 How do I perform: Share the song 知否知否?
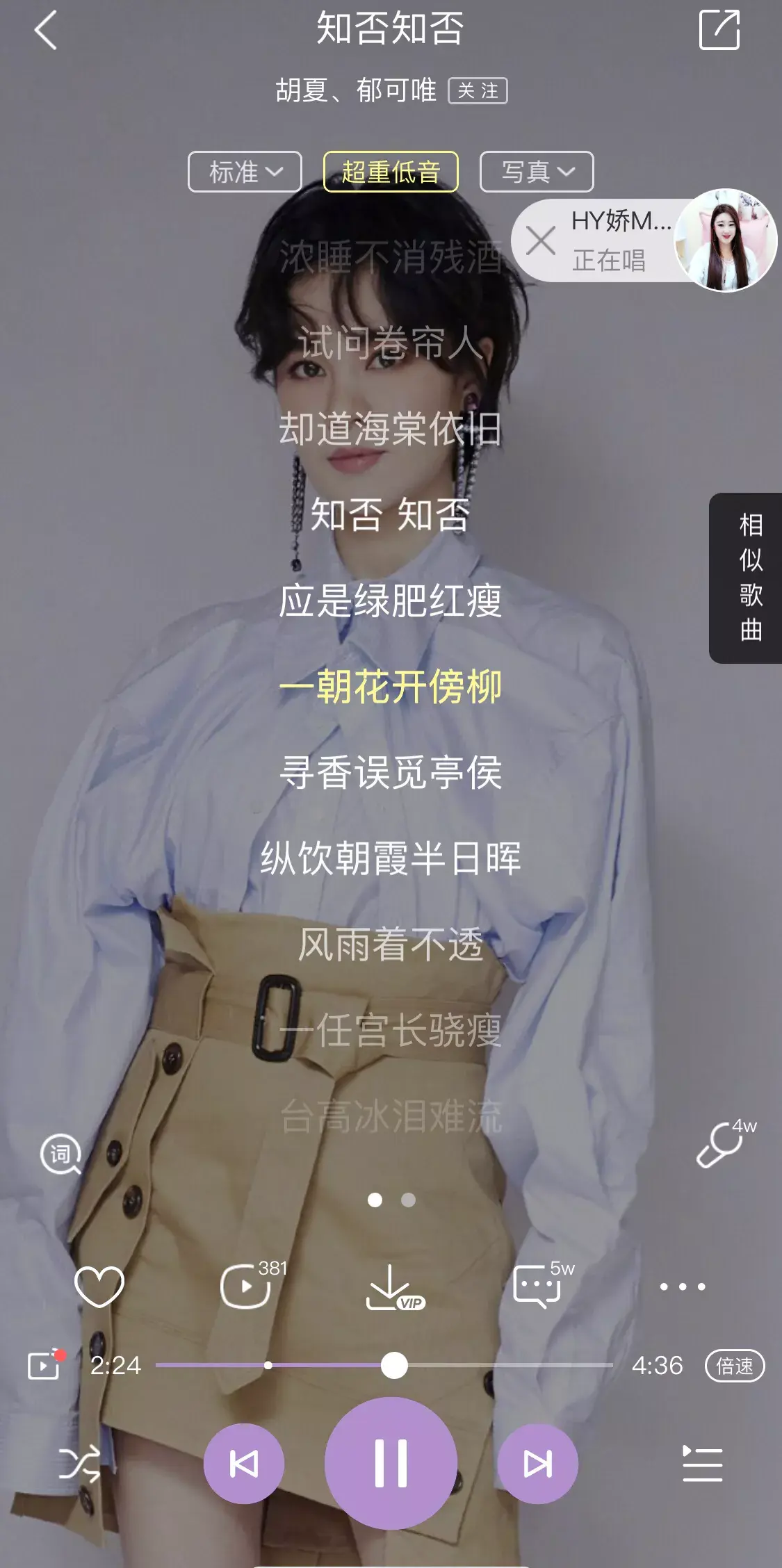719,30
